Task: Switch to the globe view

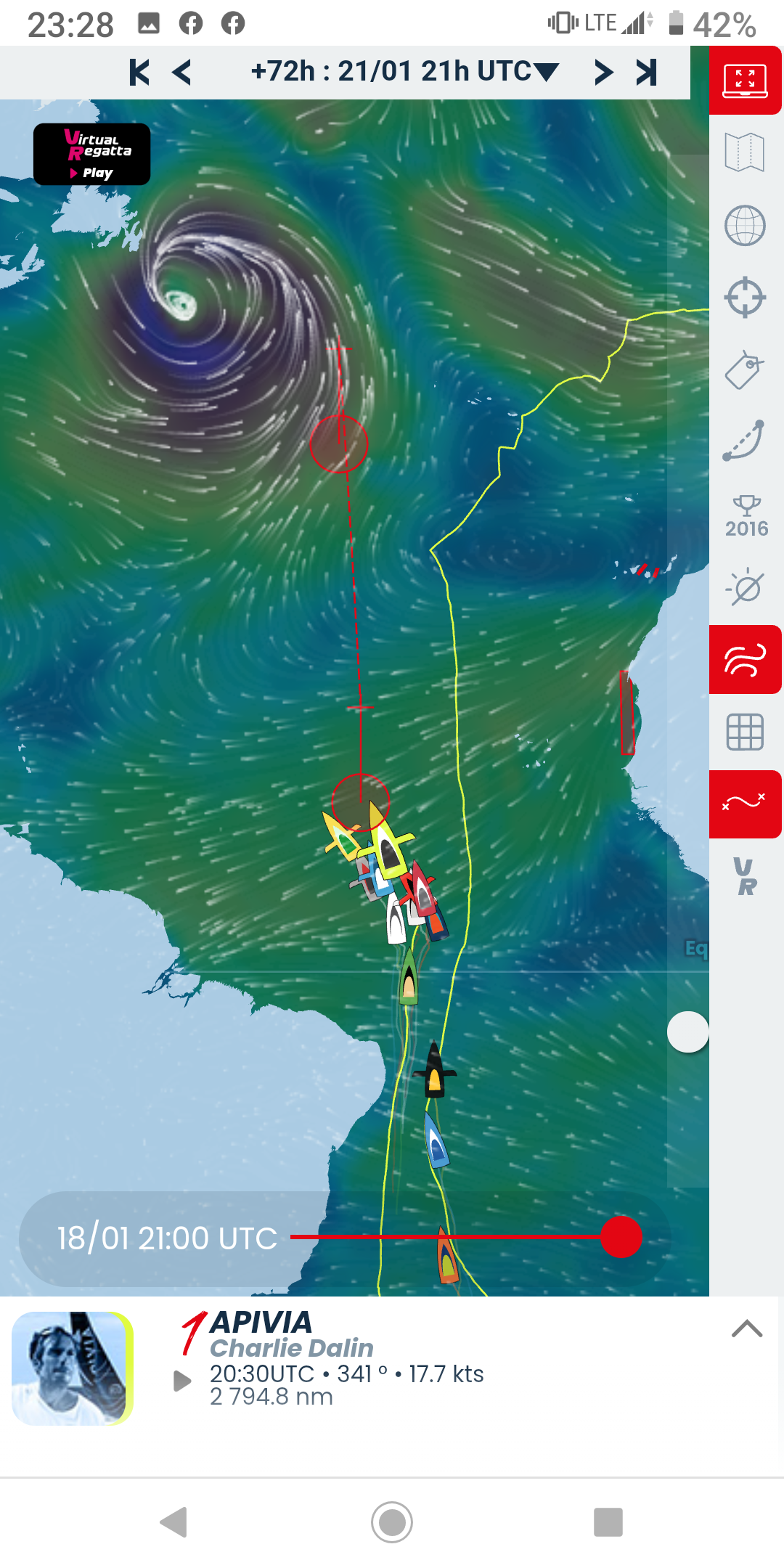Action: click(x=745, y=225)
